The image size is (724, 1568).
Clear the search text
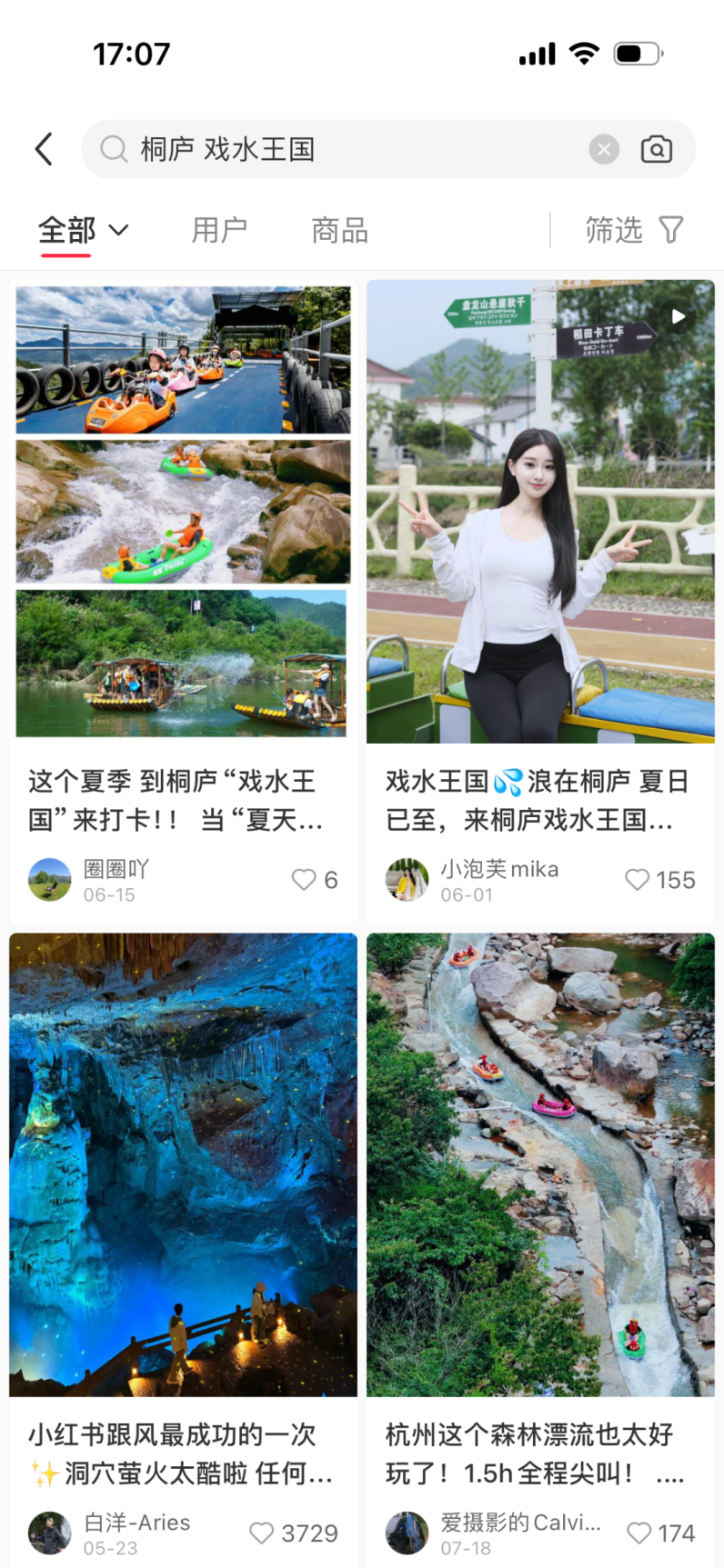tap(604, 149)
